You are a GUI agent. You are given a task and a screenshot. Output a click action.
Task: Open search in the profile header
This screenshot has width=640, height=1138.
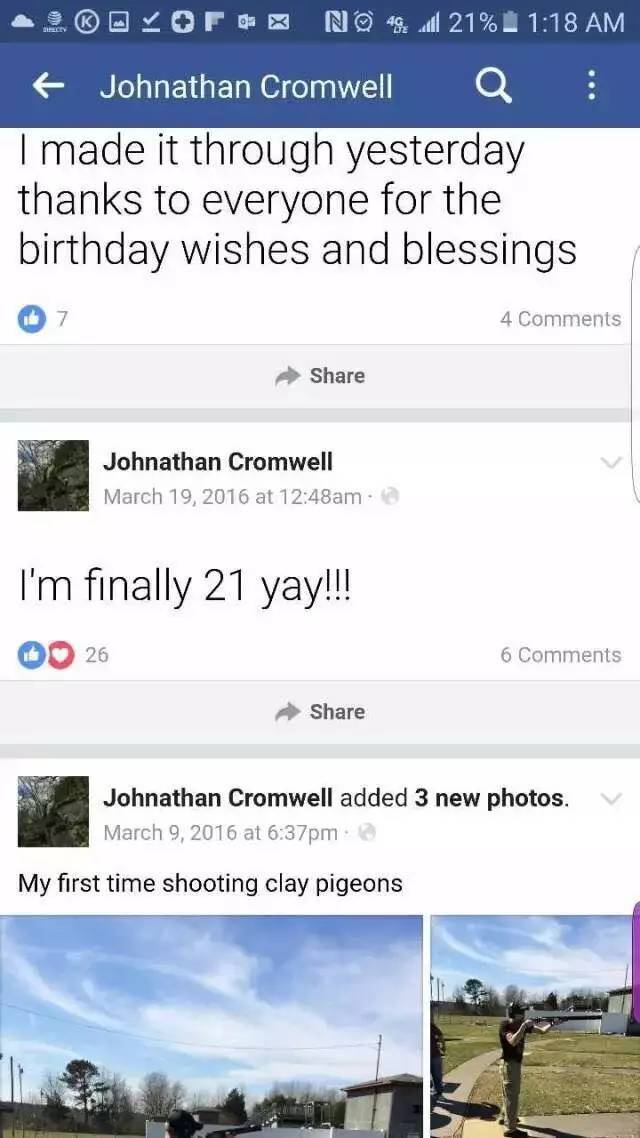[492, 87]
